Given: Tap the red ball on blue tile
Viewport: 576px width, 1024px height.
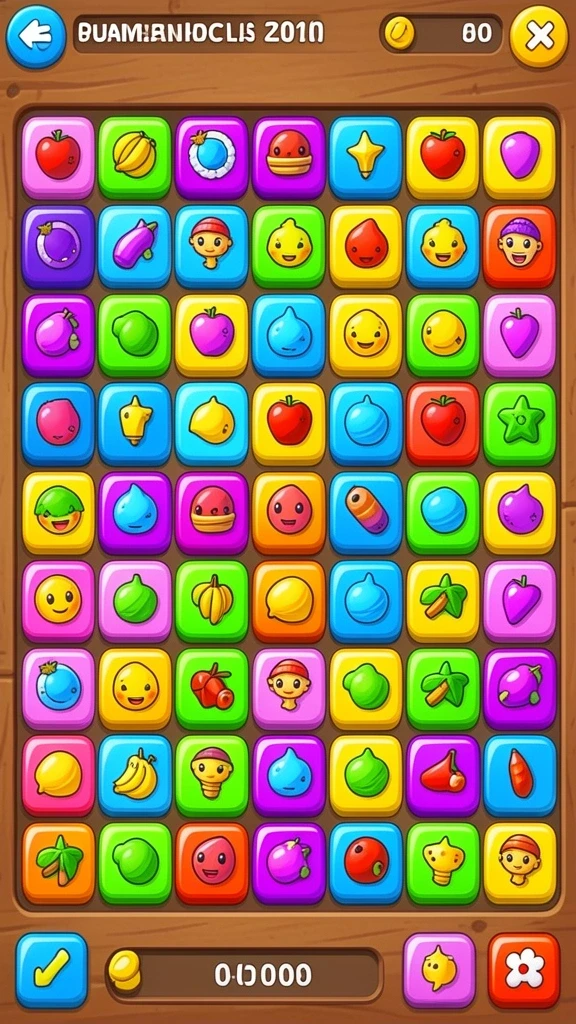Looking at the screenshot, I should pyautogui.click(x=365, y=863).
